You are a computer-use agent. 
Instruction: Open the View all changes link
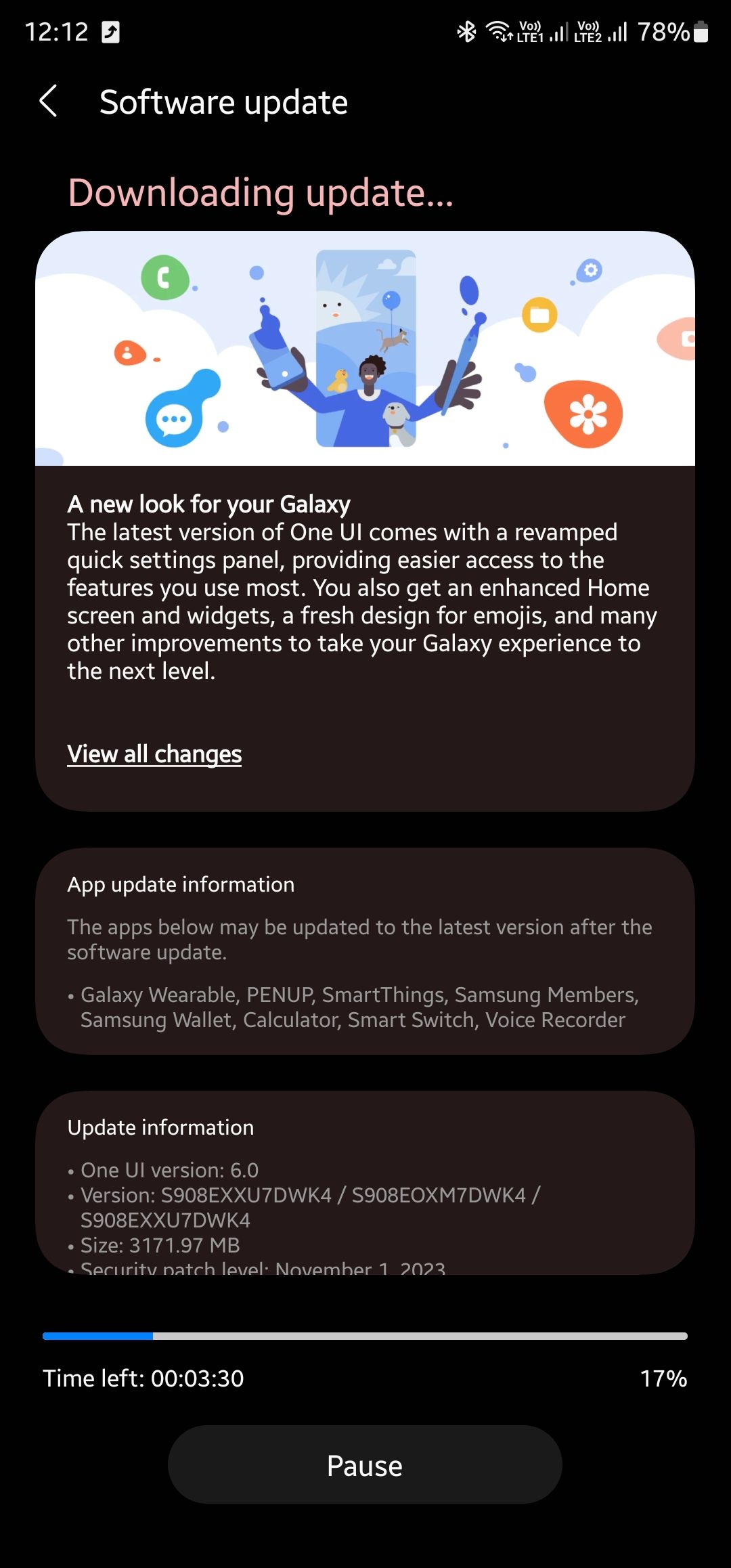(154, 754)
